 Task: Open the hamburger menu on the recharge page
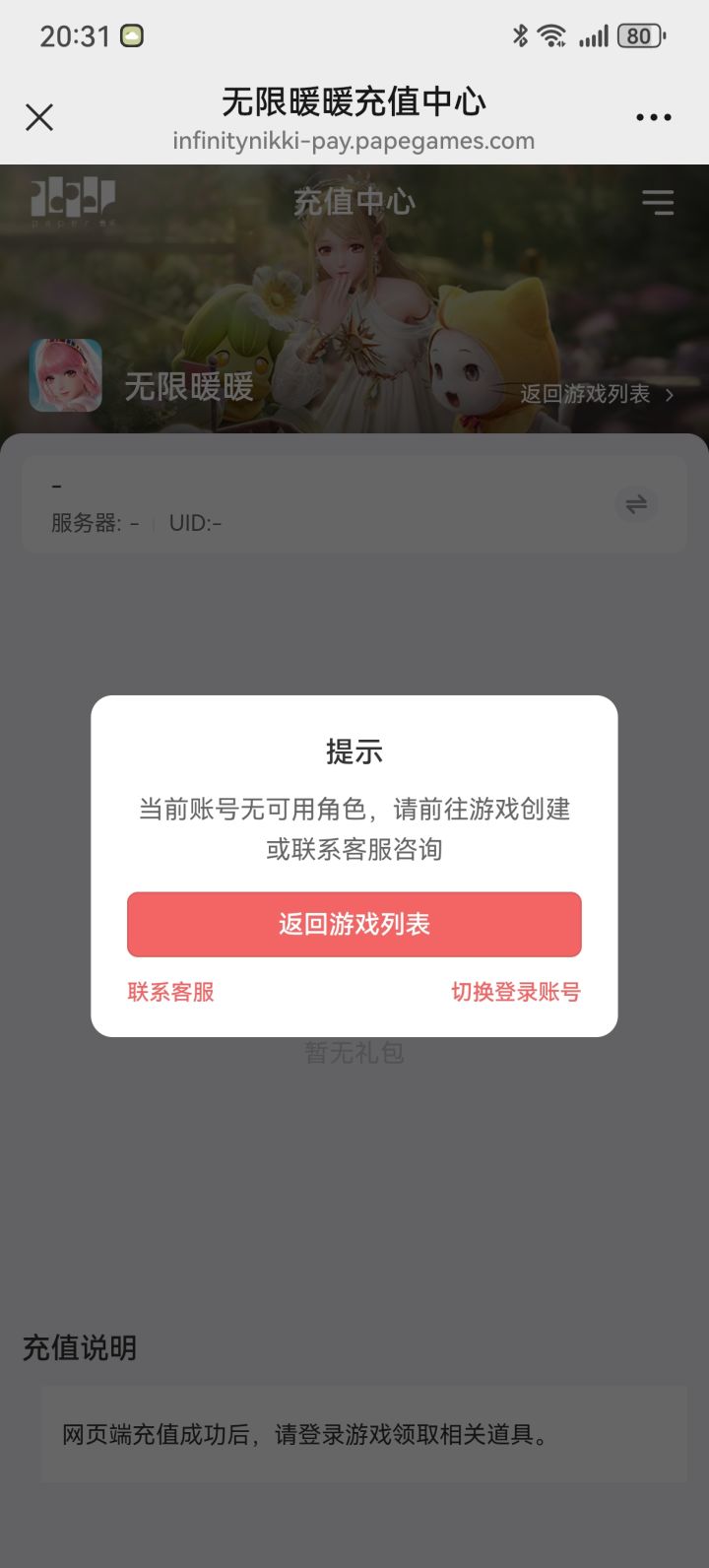pos(658,202)
